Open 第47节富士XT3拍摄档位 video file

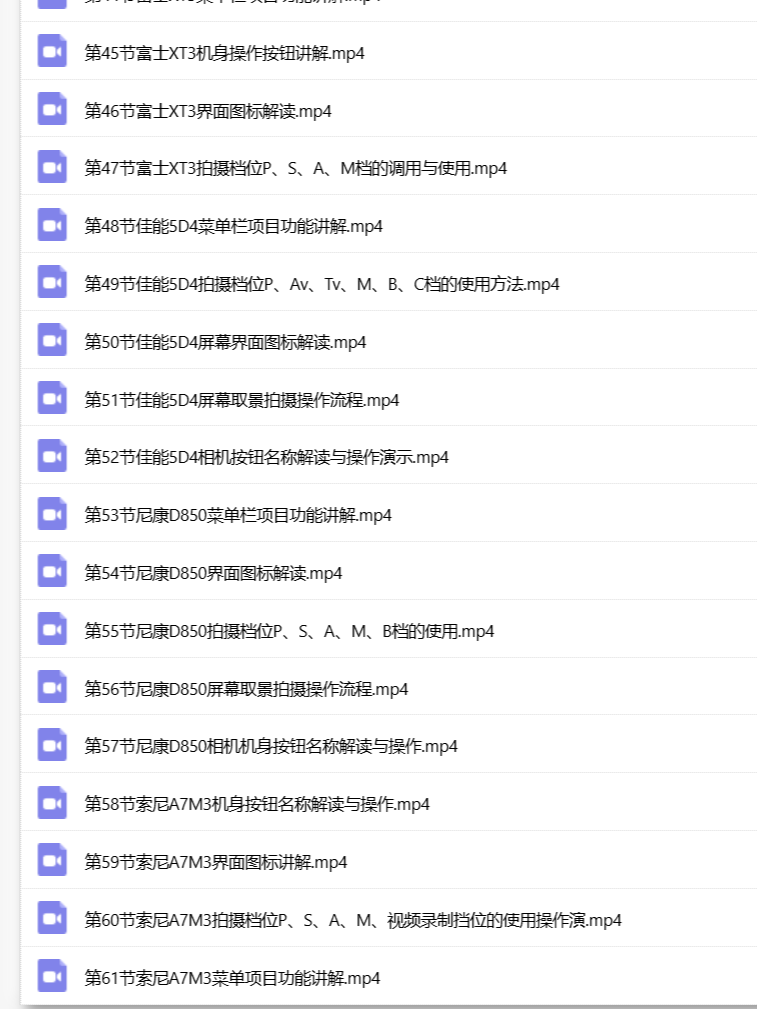295,168
